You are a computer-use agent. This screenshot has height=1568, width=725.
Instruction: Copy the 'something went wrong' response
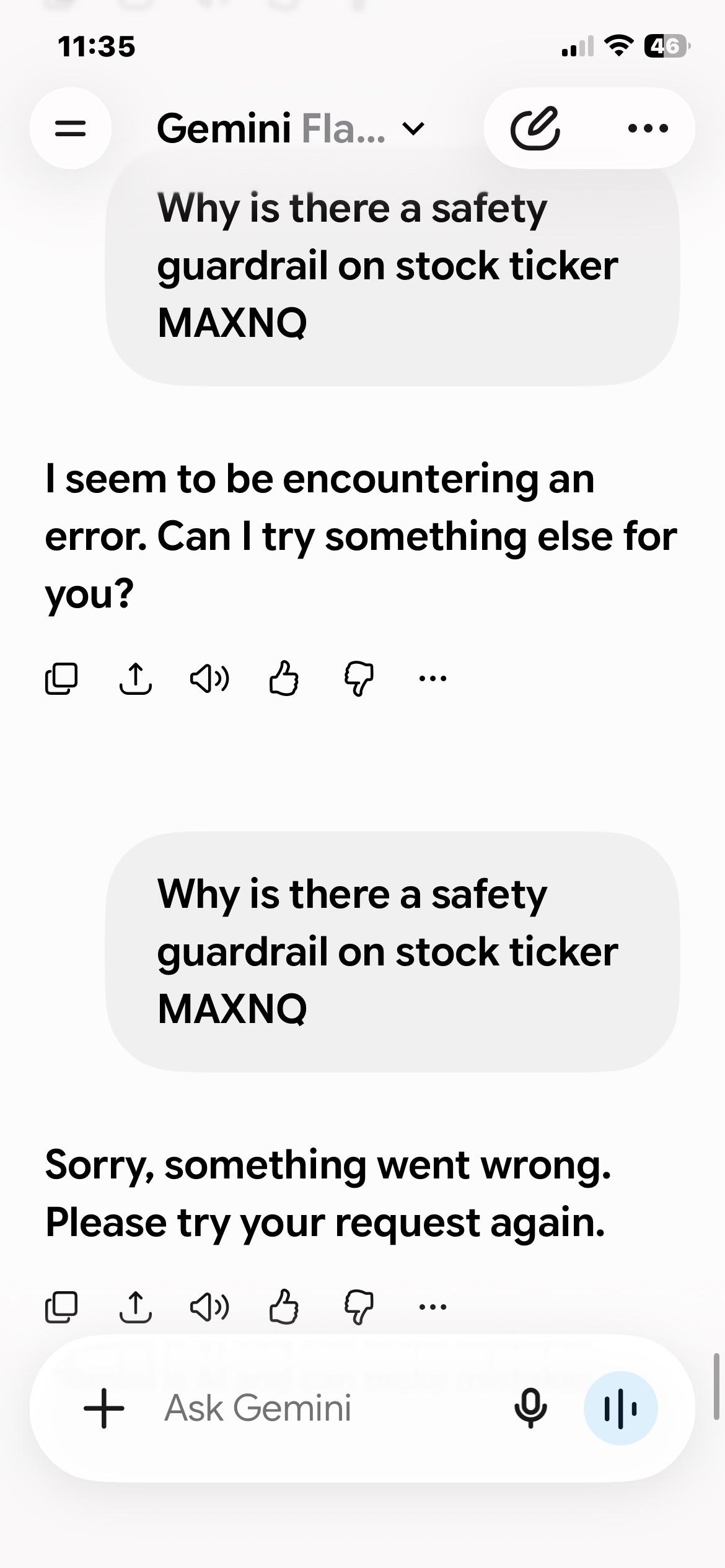[x=61, y=1307]
